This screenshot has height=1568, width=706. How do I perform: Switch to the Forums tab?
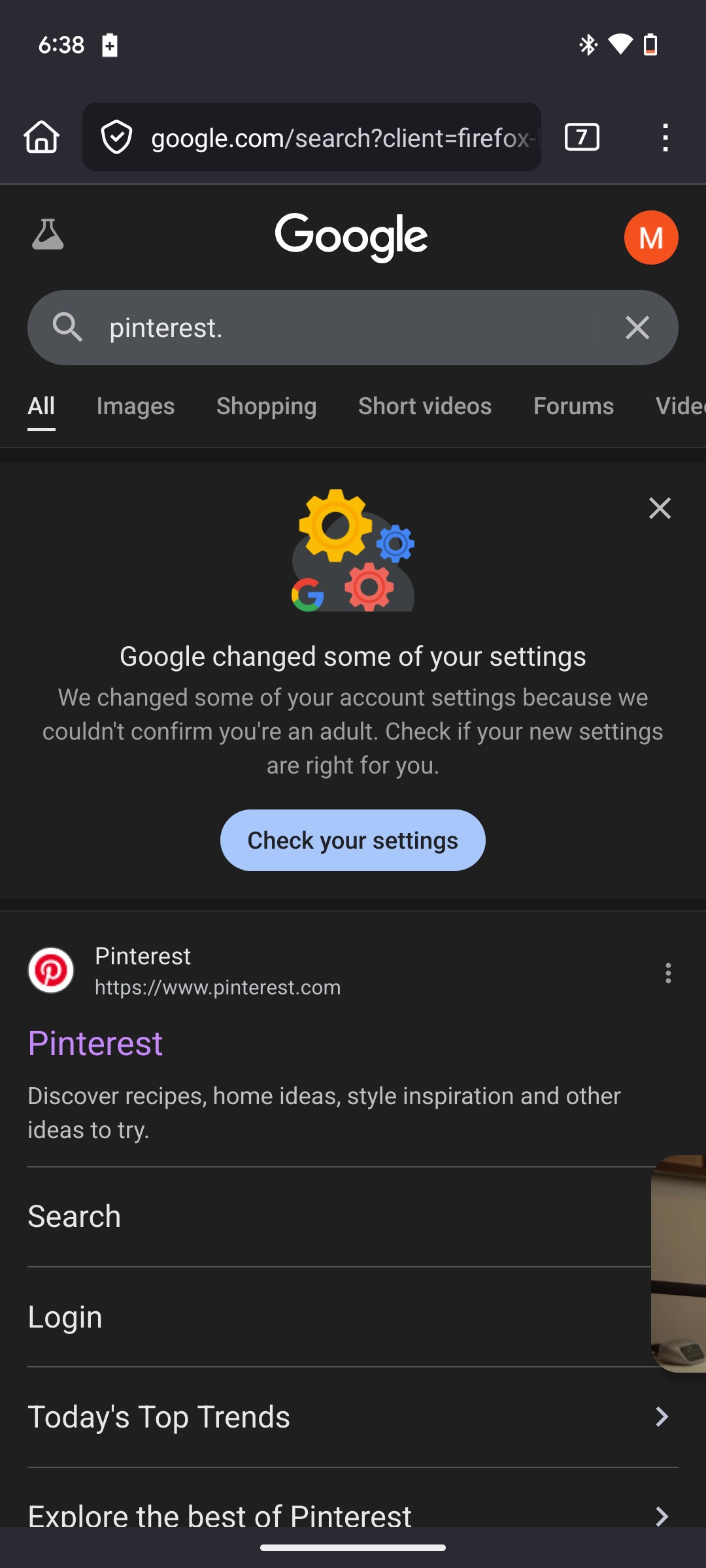point(573,406)
